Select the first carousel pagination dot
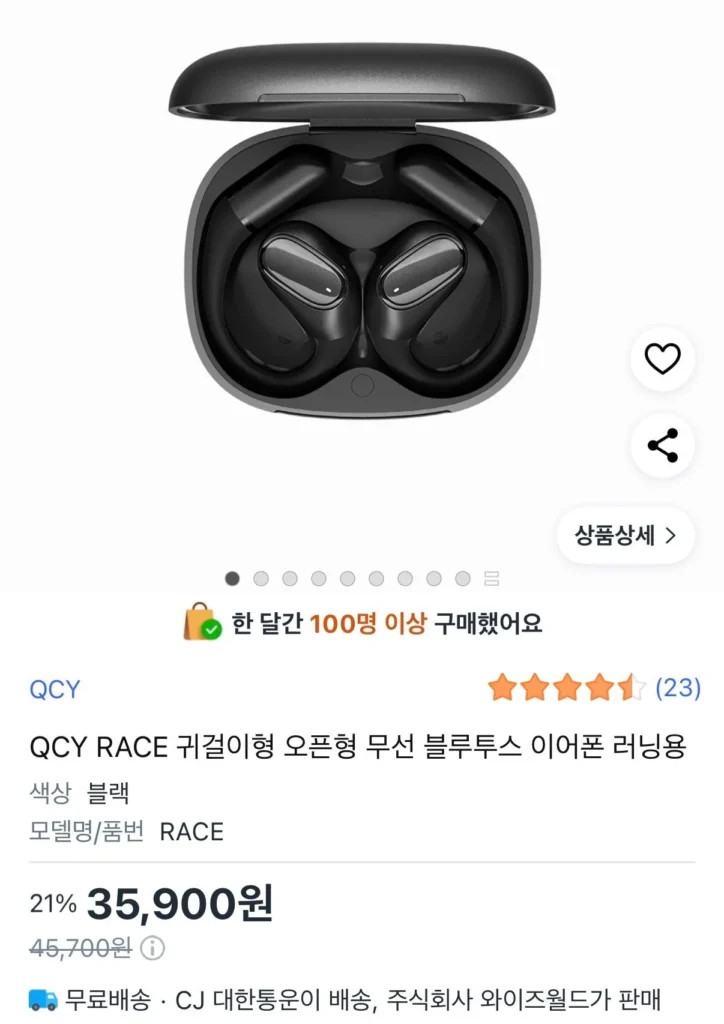The width and height of the screenshot is (724, 1024). coord(232,578)
